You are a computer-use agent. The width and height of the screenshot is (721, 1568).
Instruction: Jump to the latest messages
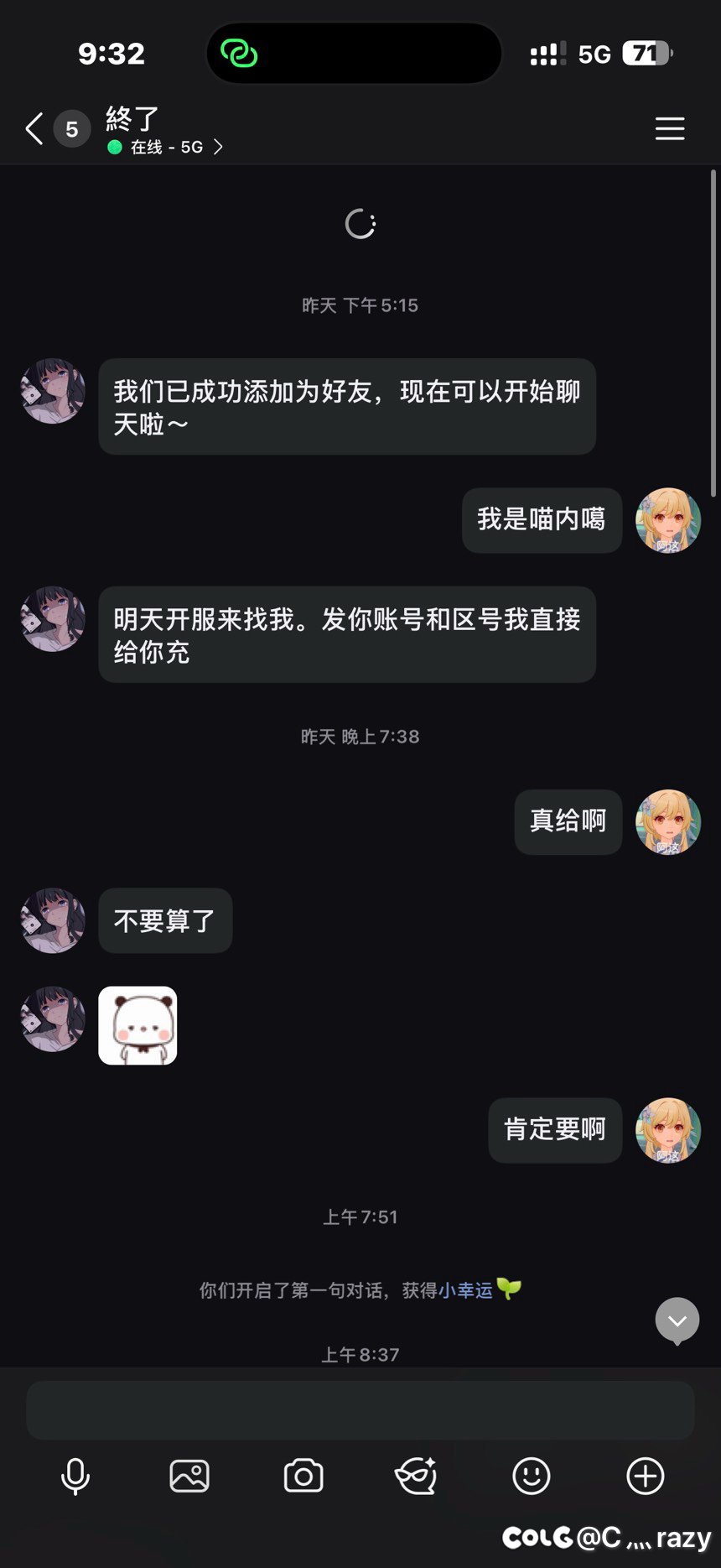click(x=677, y=1321)
